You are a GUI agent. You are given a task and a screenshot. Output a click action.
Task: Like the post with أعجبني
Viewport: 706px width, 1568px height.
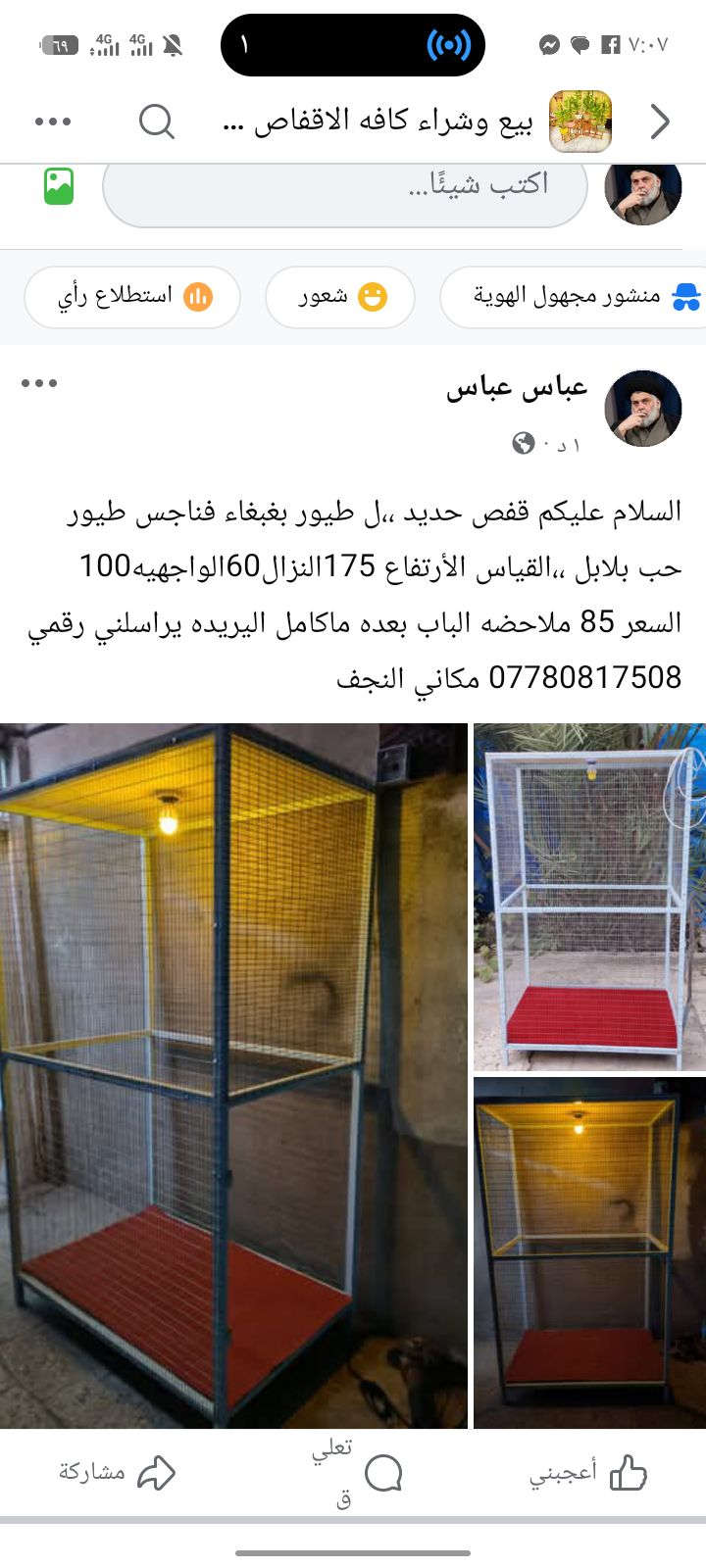click(588, 1472)
